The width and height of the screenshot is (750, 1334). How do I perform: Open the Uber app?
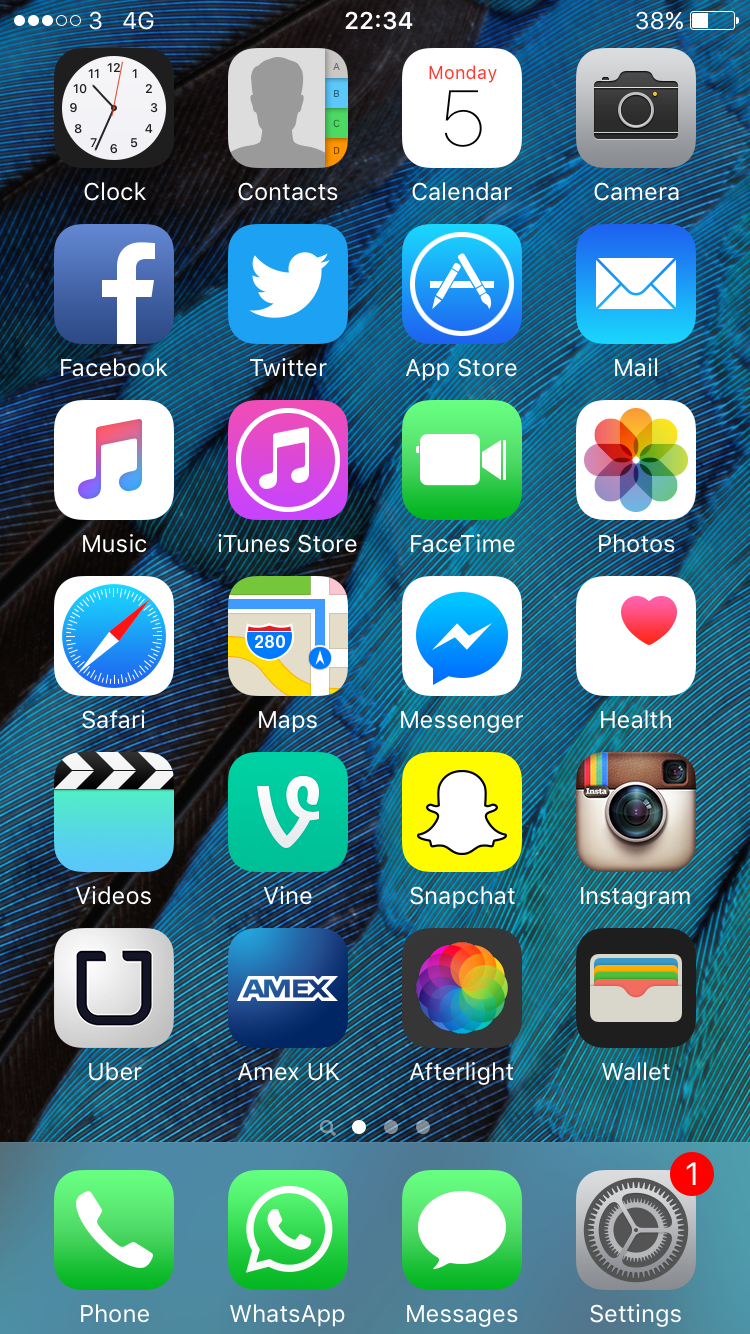point(114,988)
